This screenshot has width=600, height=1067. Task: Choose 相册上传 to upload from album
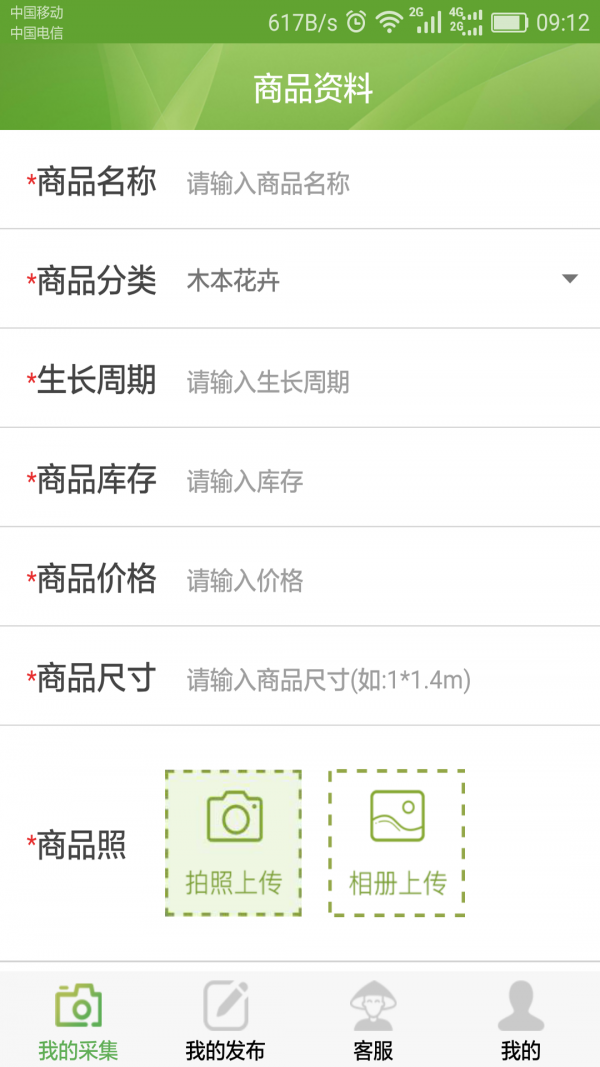pyautogui.click(x=397, y=842)
